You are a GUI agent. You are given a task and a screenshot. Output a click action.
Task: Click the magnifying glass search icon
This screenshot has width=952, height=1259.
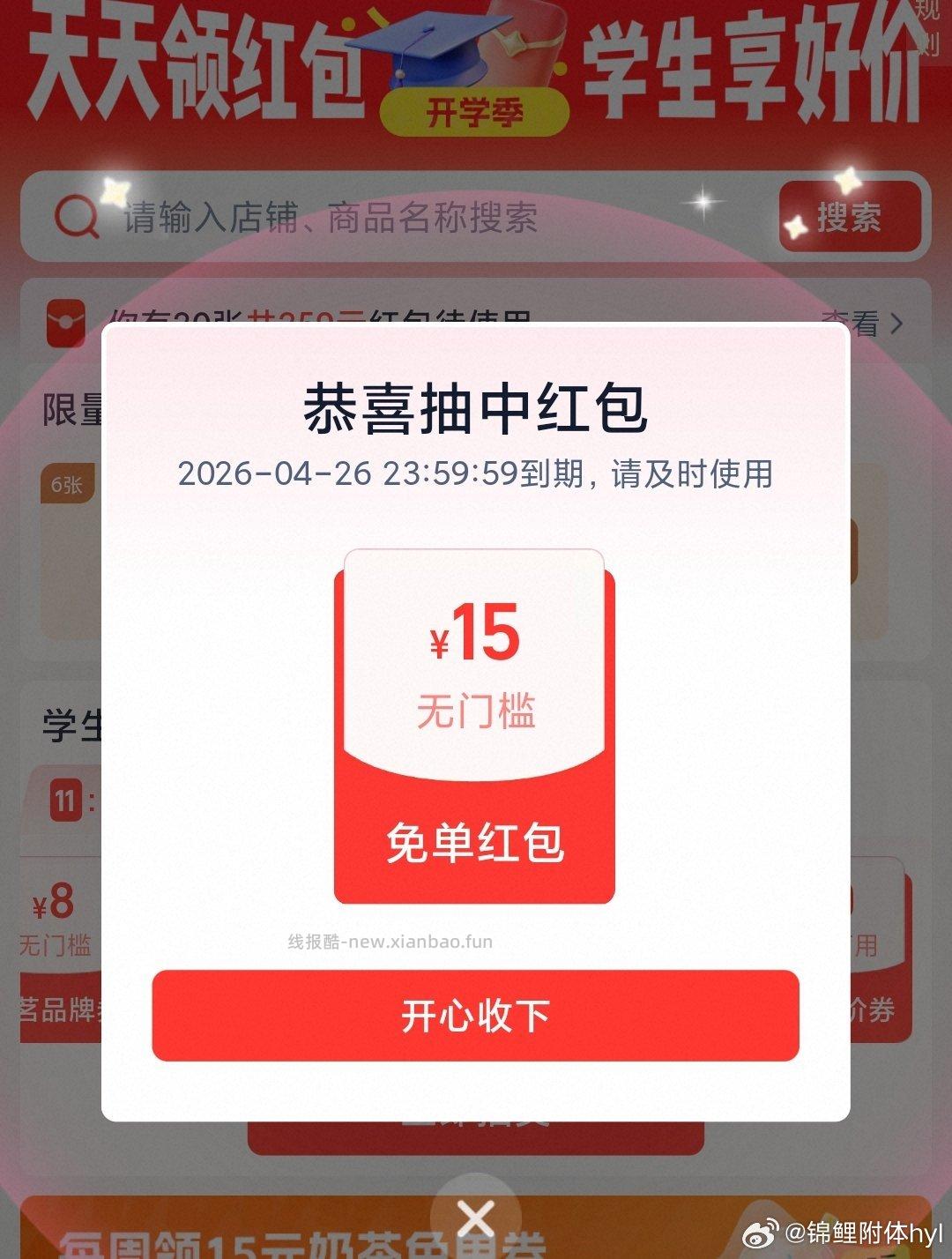coord(76,218)
